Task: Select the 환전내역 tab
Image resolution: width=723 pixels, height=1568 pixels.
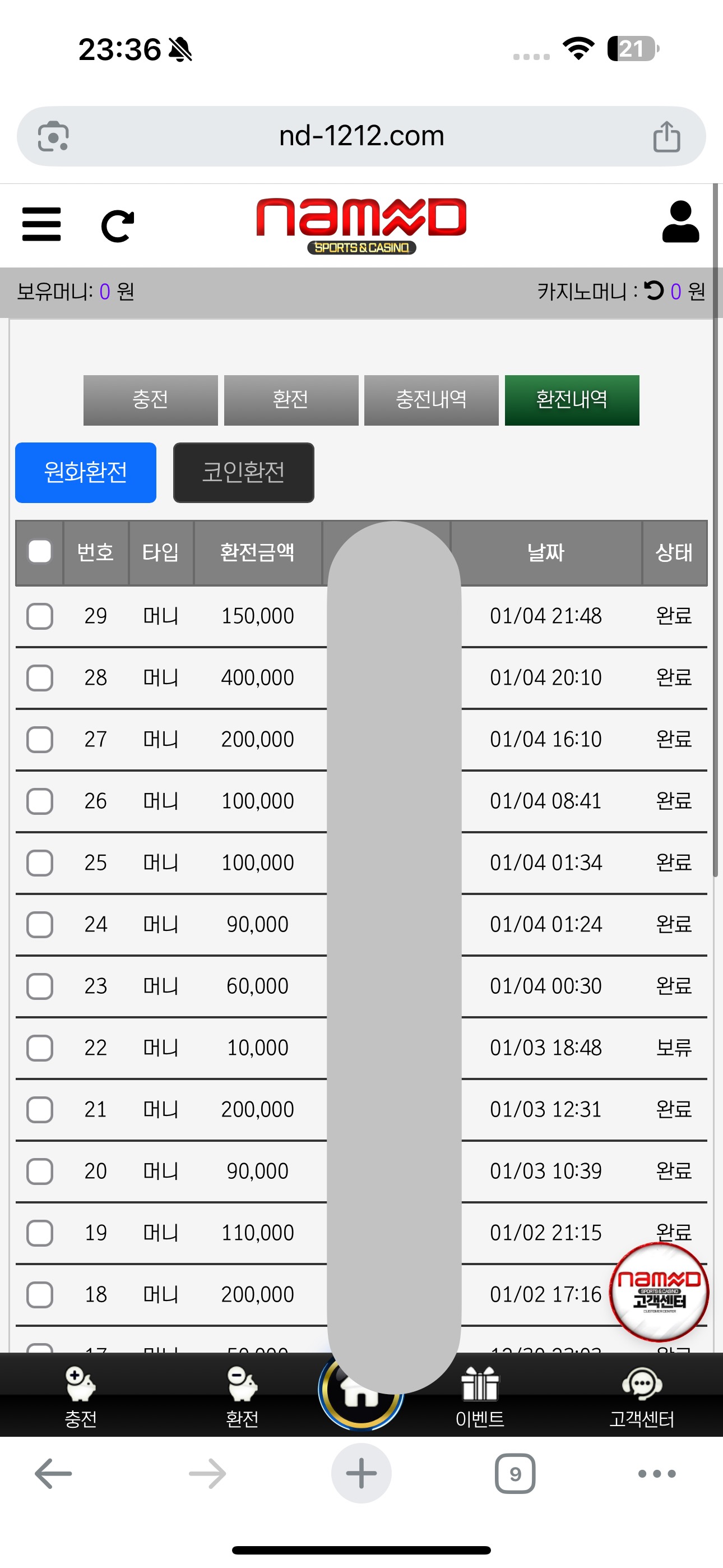Action: pyautogui.click(x=572, y=400)
